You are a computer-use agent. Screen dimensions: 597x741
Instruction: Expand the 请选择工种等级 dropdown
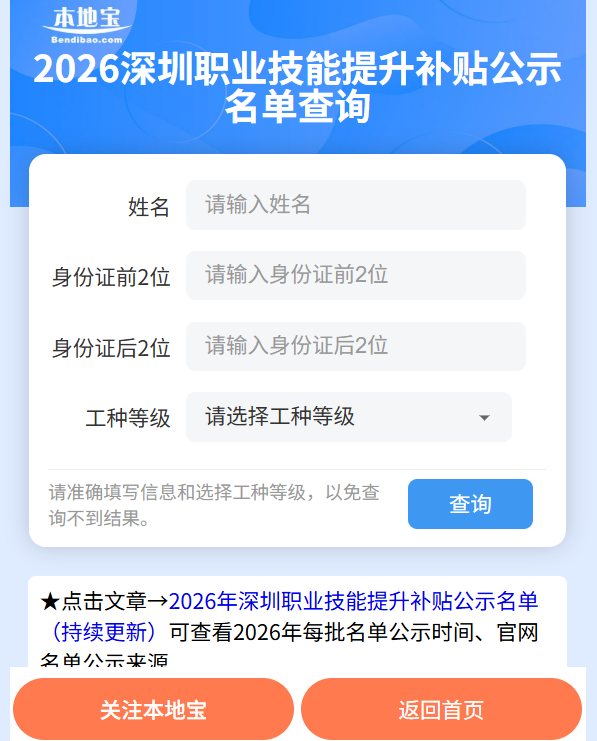click(349, 417)
